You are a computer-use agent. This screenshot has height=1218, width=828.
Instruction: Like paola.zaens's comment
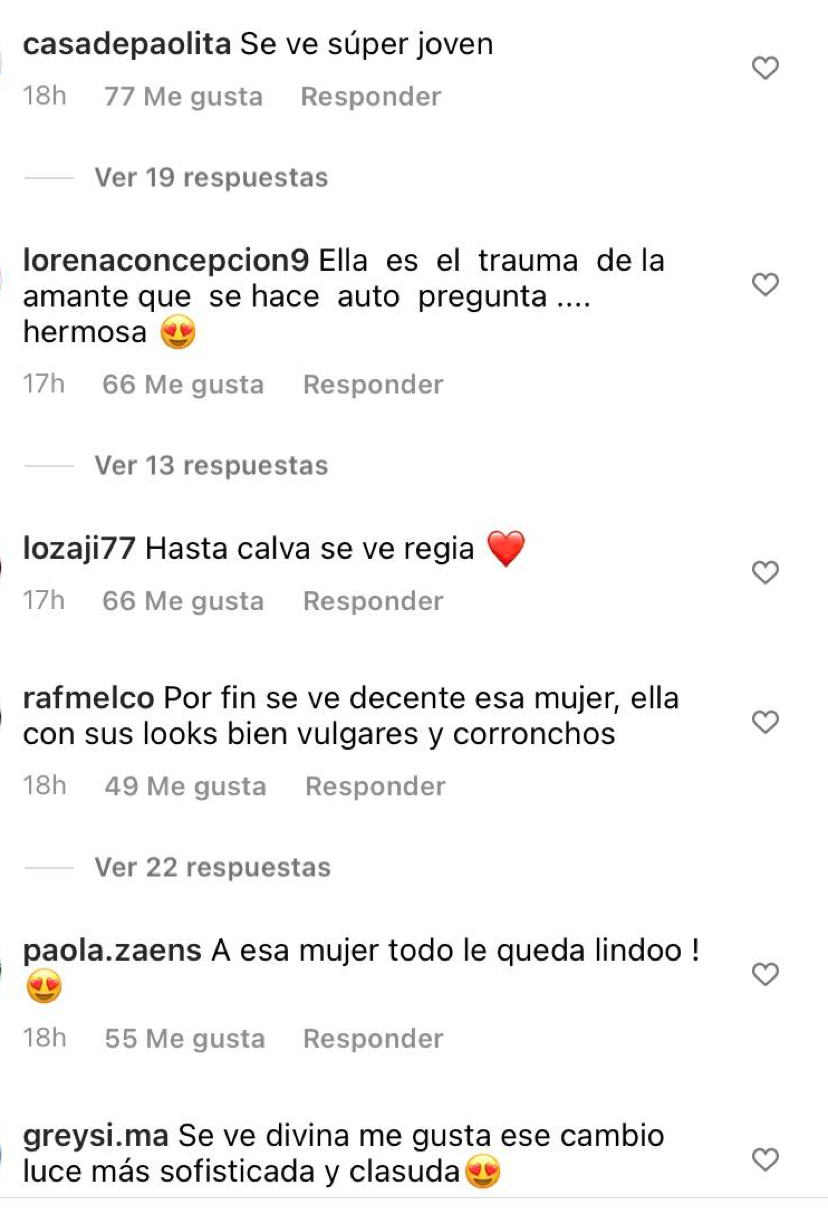click(x=765, y=974)
